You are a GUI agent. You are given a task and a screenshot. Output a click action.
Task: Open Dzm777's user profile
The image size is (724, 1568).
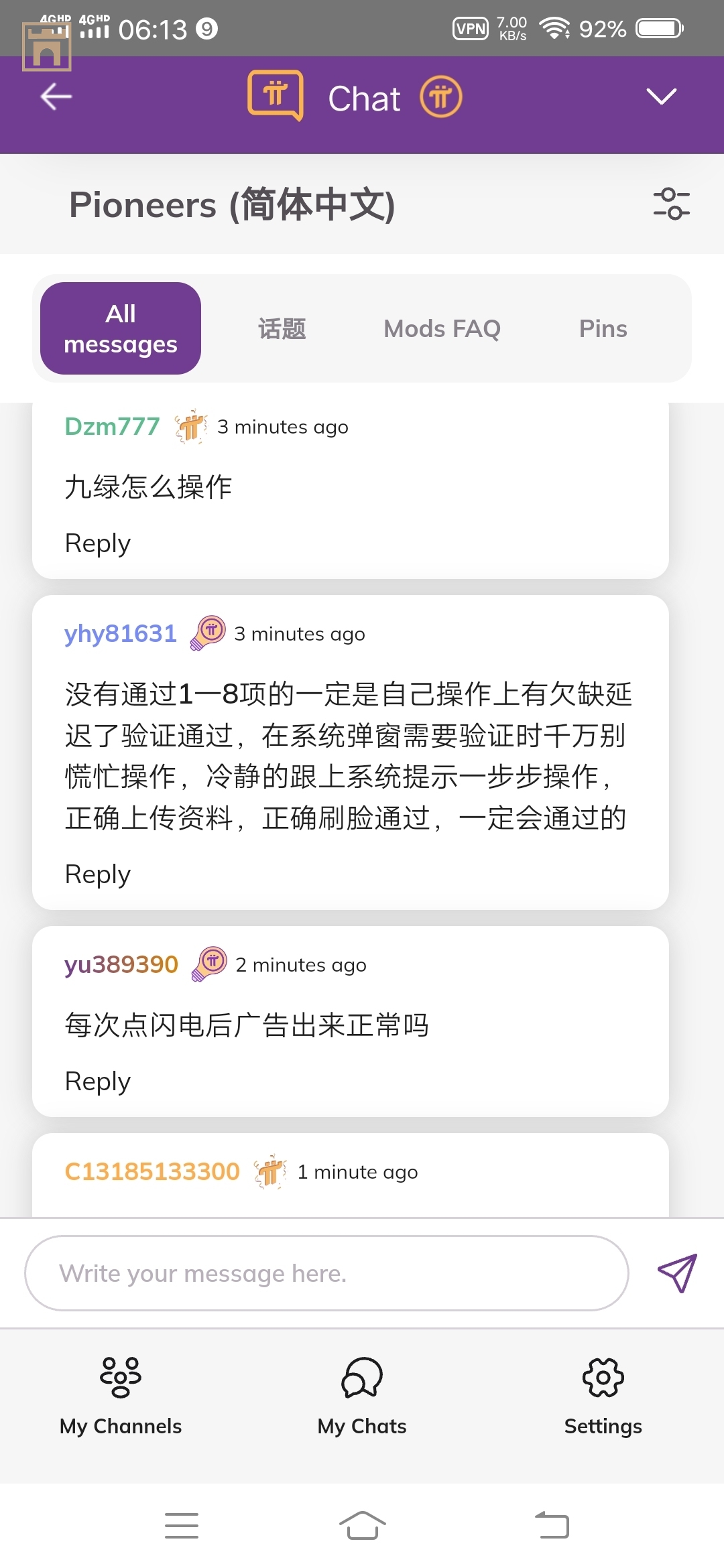point(112,426)
